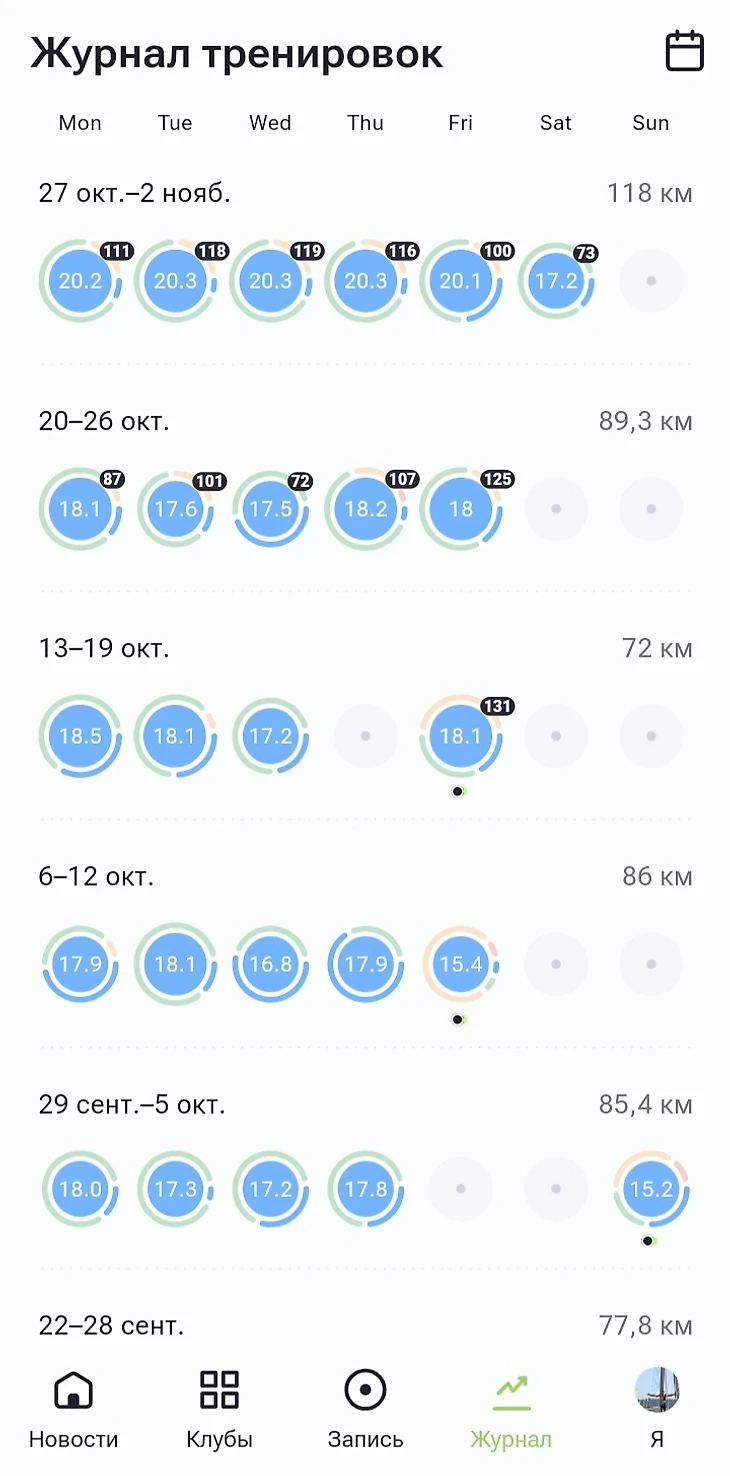The height and width of the screenshot is (1476, 730).
Task: Select the 20.2 workout with badge 111
Action: pyautogui.click(x=80, y=281)
